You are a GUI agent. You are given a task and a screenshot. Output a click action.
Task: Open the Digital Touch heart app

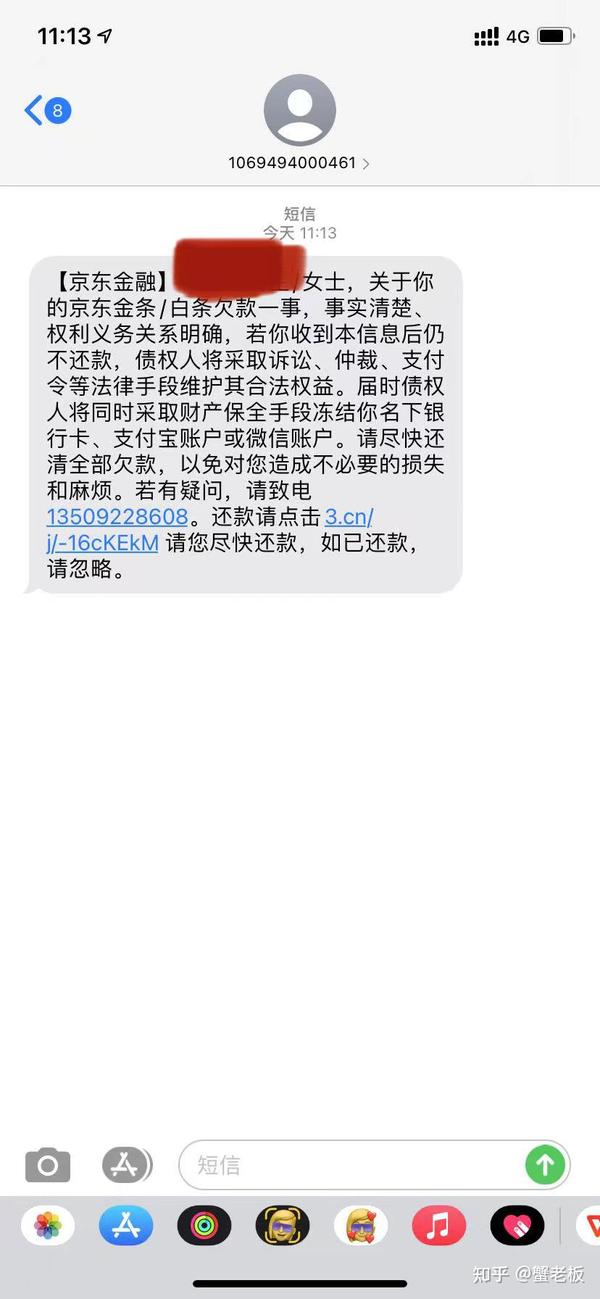click(x=517, y=1225)
